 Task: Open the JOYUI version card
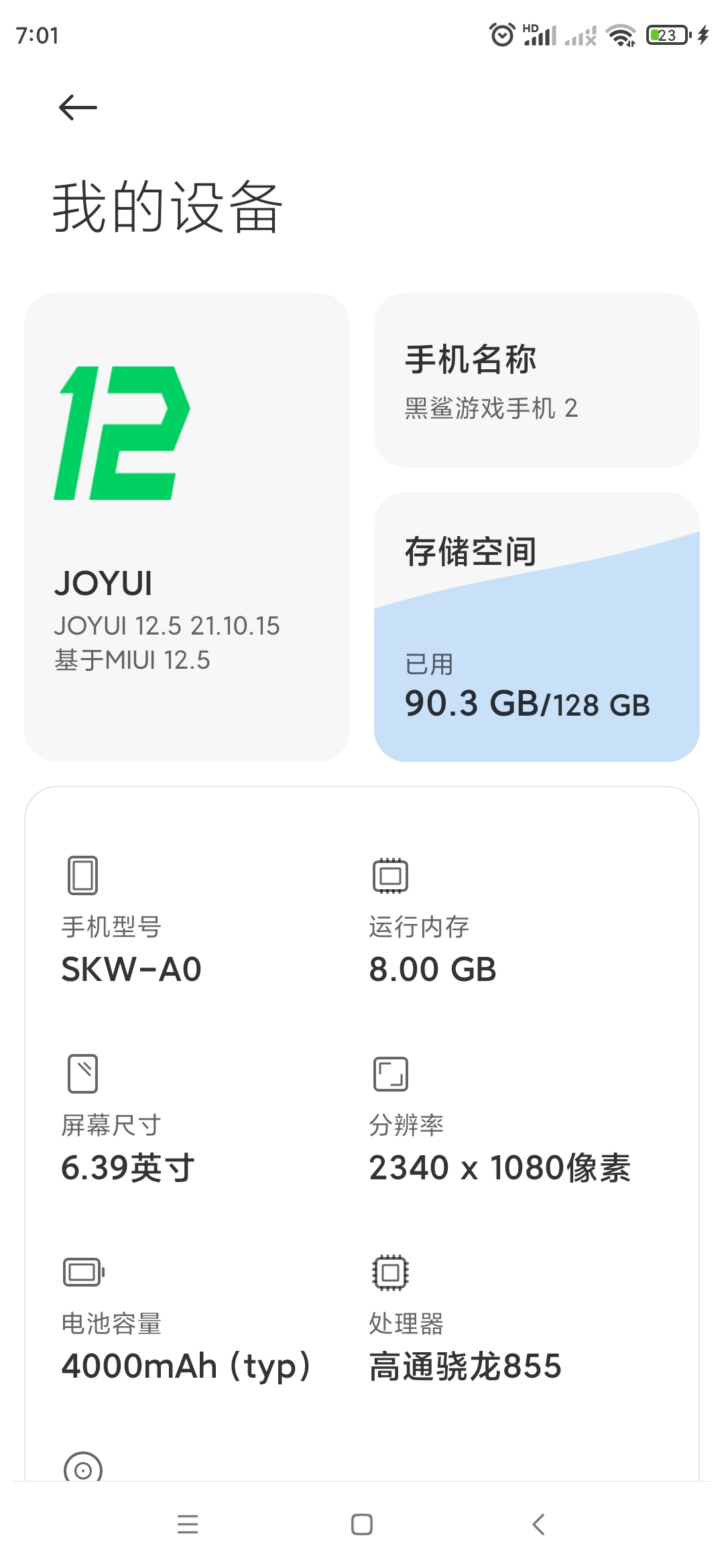click(187, 527)
